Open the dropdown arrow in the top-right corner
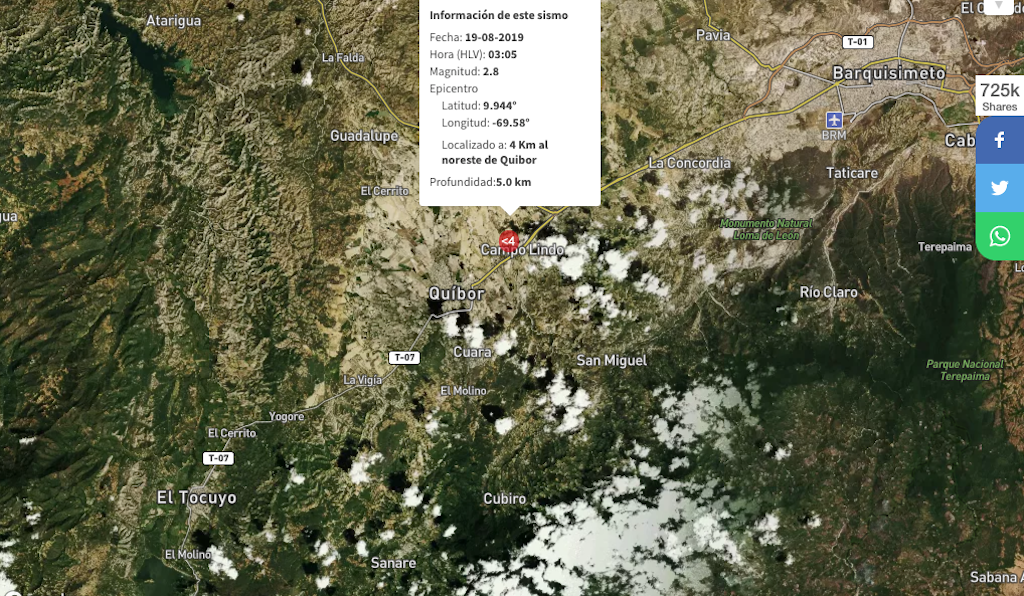Image resolution: width=1024 pixels, height=596 pixels. (x=998, y=6)
